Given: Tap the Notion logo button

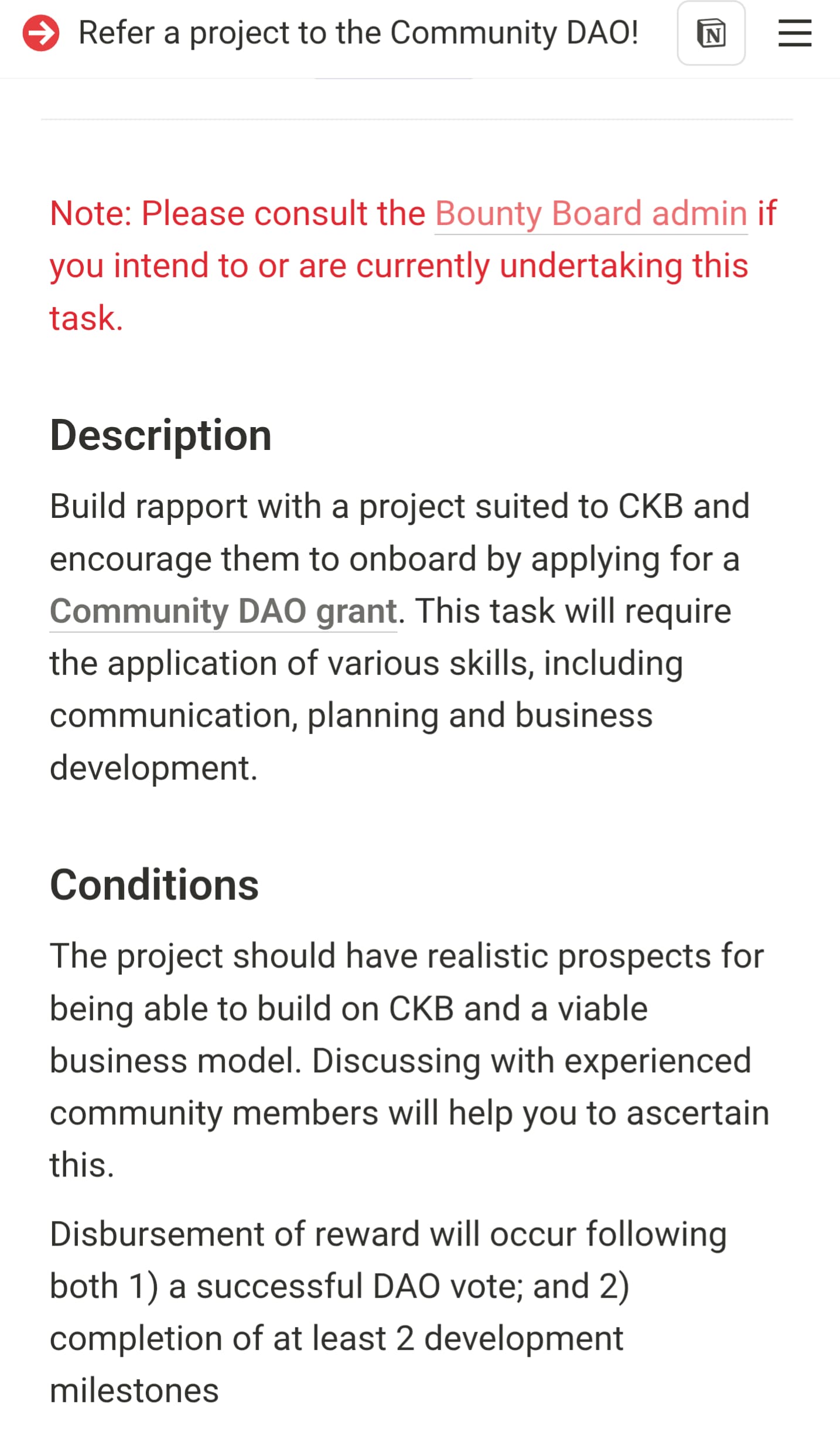Looking at the screenshot, I should pos(711,33).
